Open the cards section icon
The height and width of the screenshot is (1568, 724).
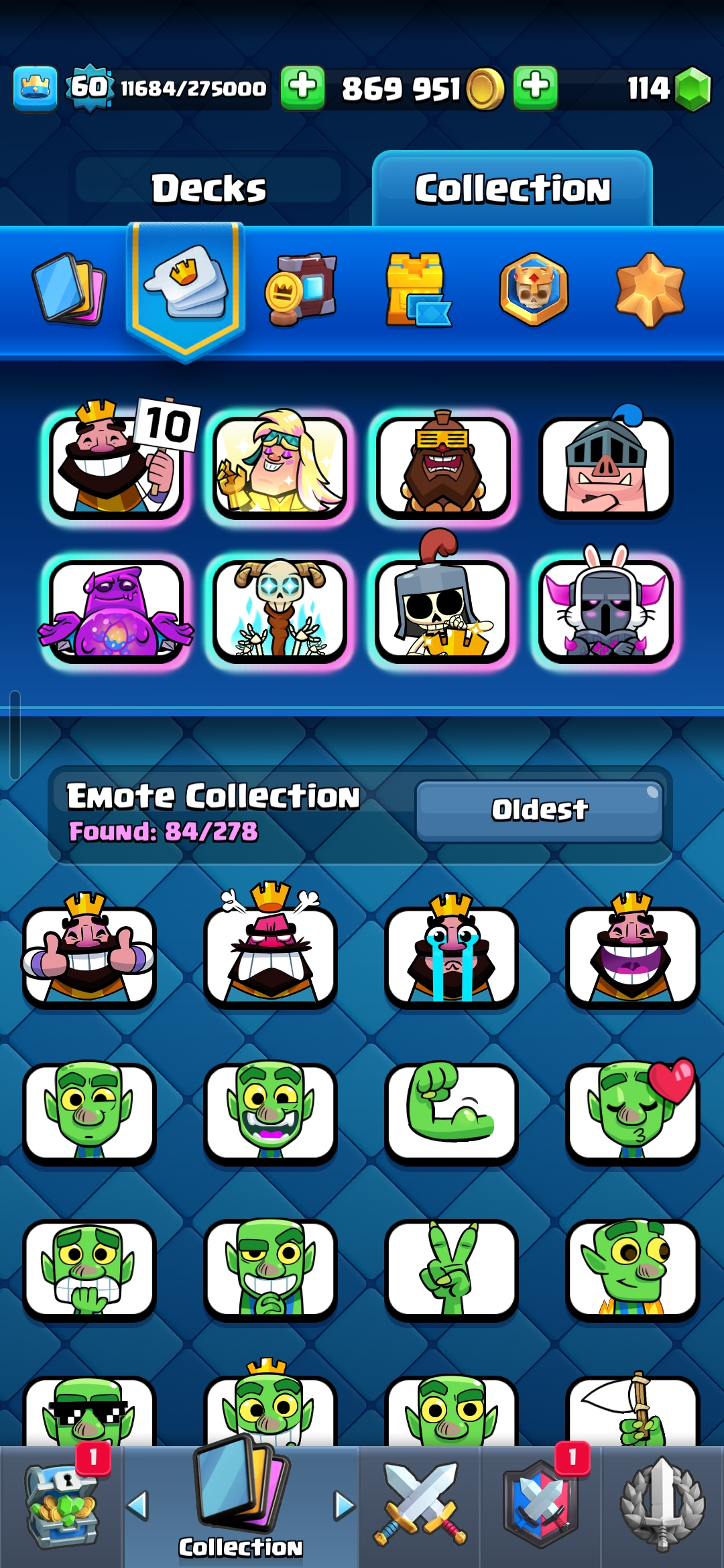(x=69, y=289)
